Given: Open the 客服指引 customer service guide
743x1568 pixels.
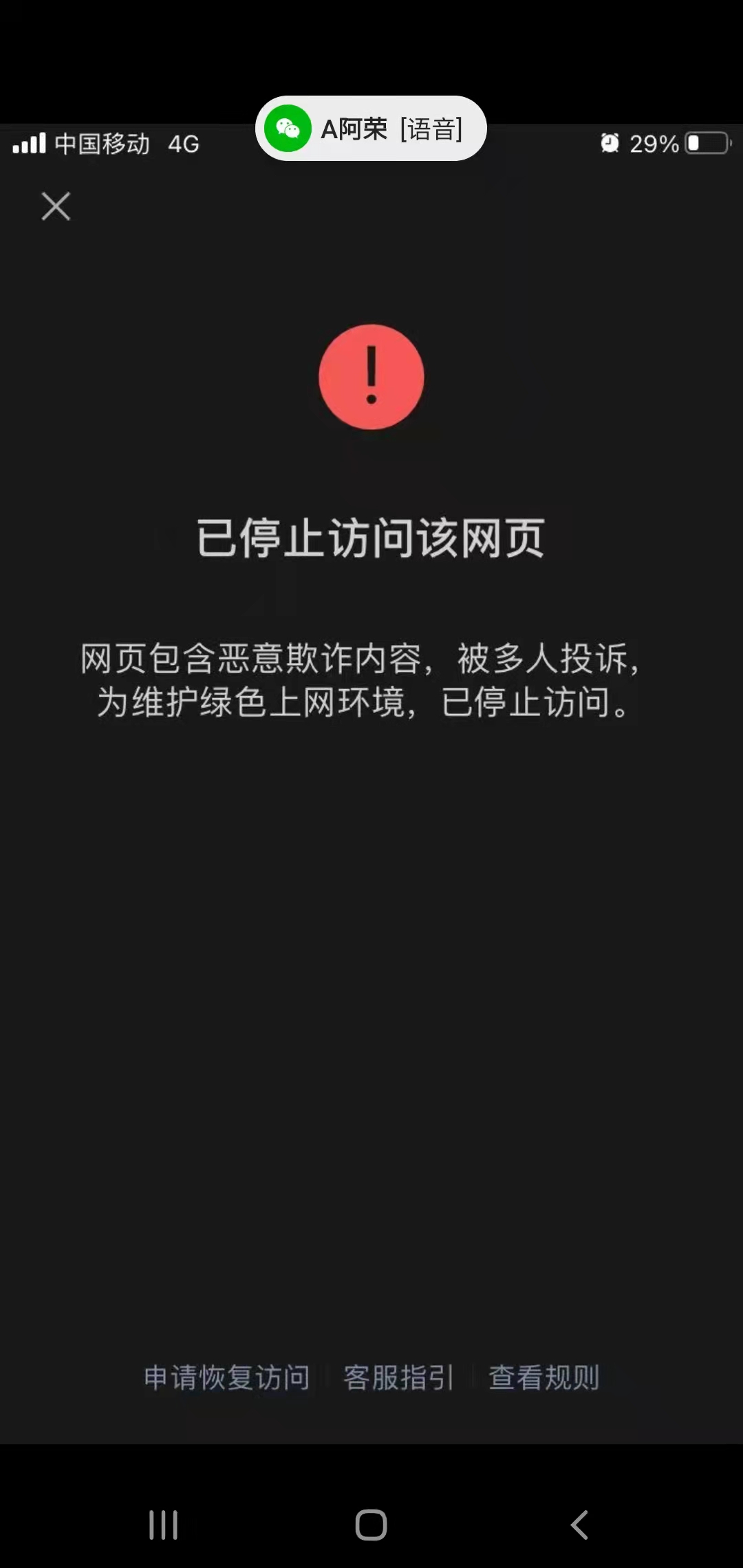Looking at the screenshot, I should tap(398, 1378).
